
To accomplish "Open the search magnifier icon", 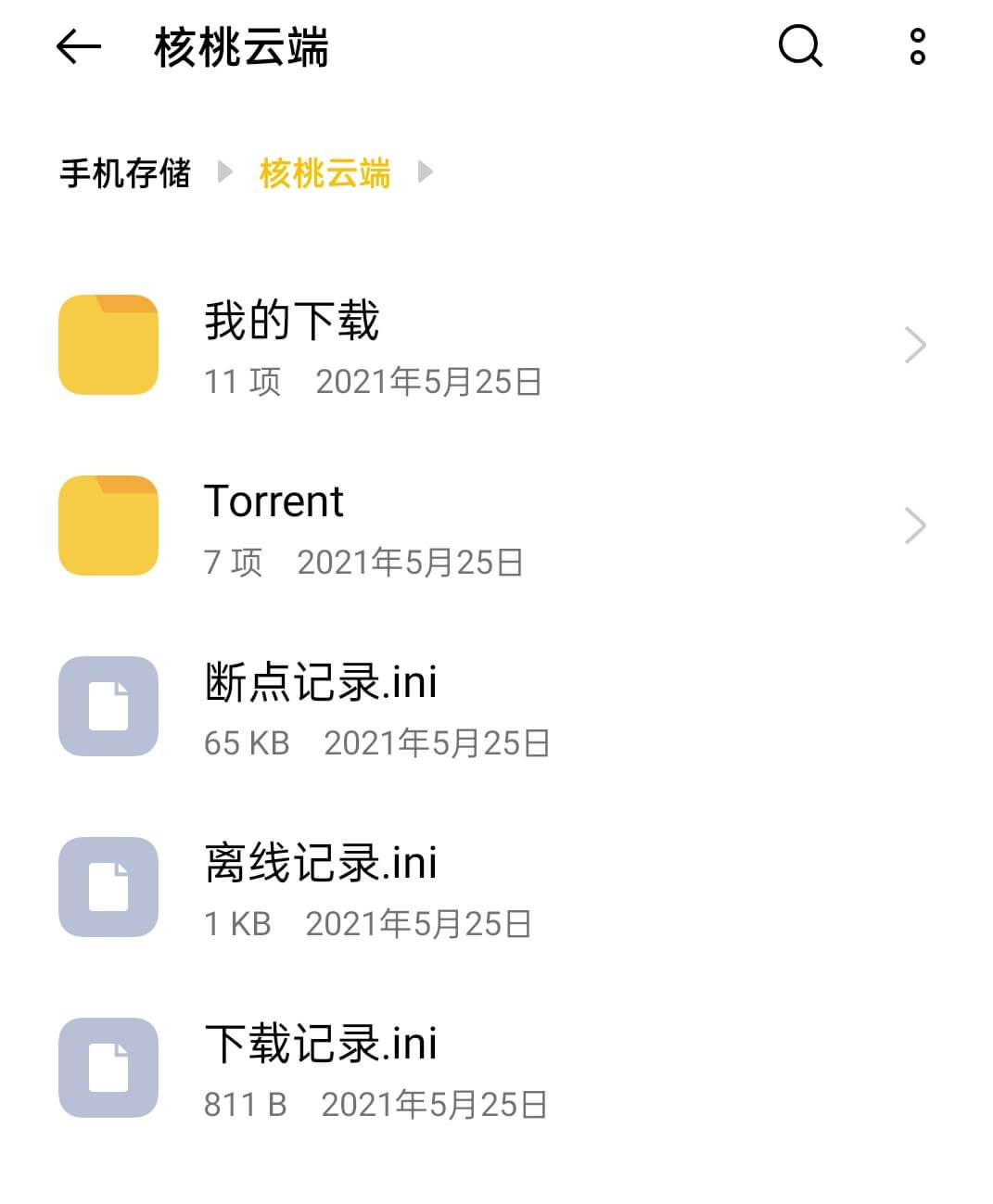I will pyautogui.click(x=800, y=46).
